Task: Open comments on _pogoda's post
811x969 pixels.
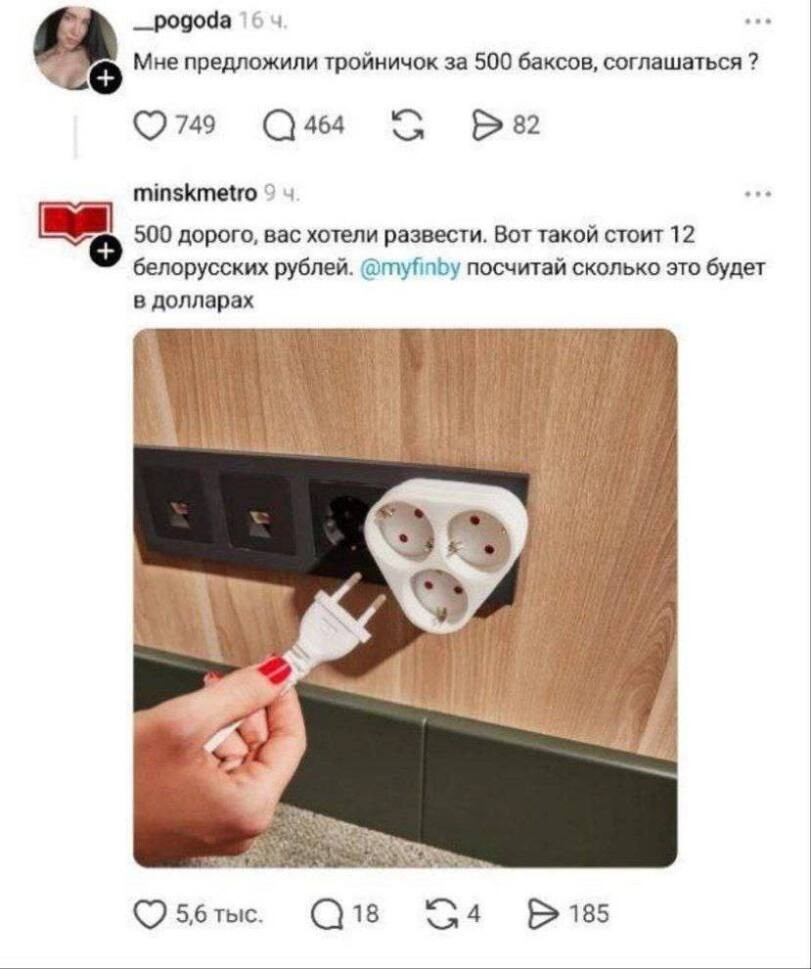Action: [x=281, y=124]
